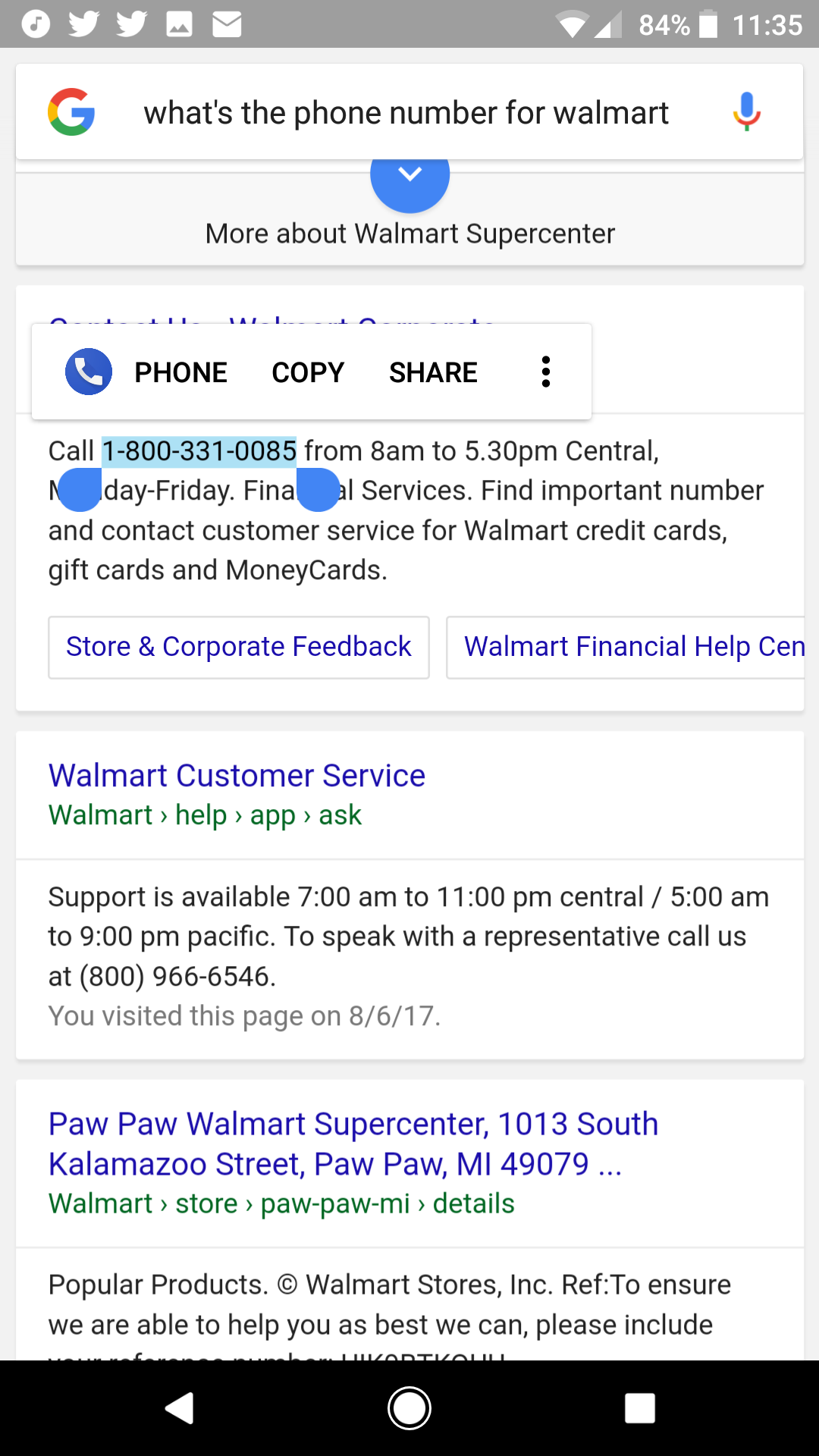Open Store & Corporate Feedback link
Screen dimensions: 819x1456
pos(238,647)
